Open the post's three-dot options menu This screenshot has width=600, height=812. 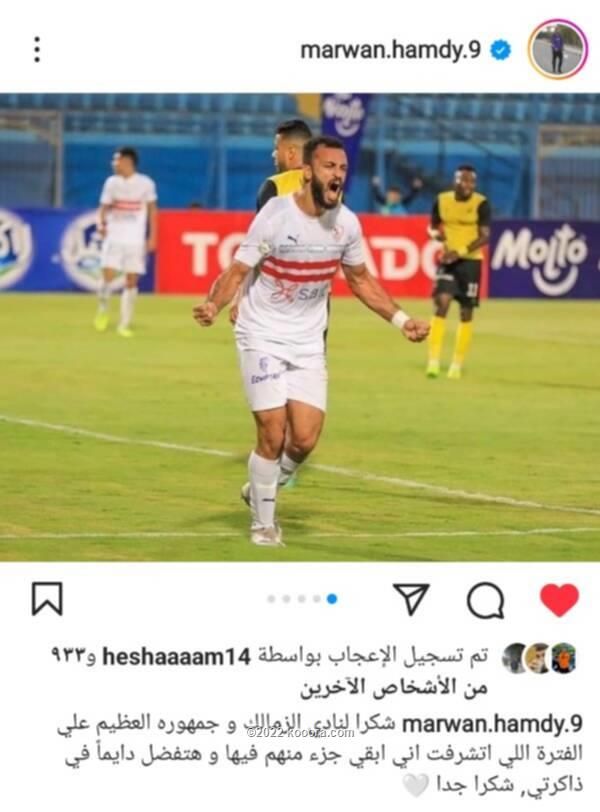coord(37,49)
